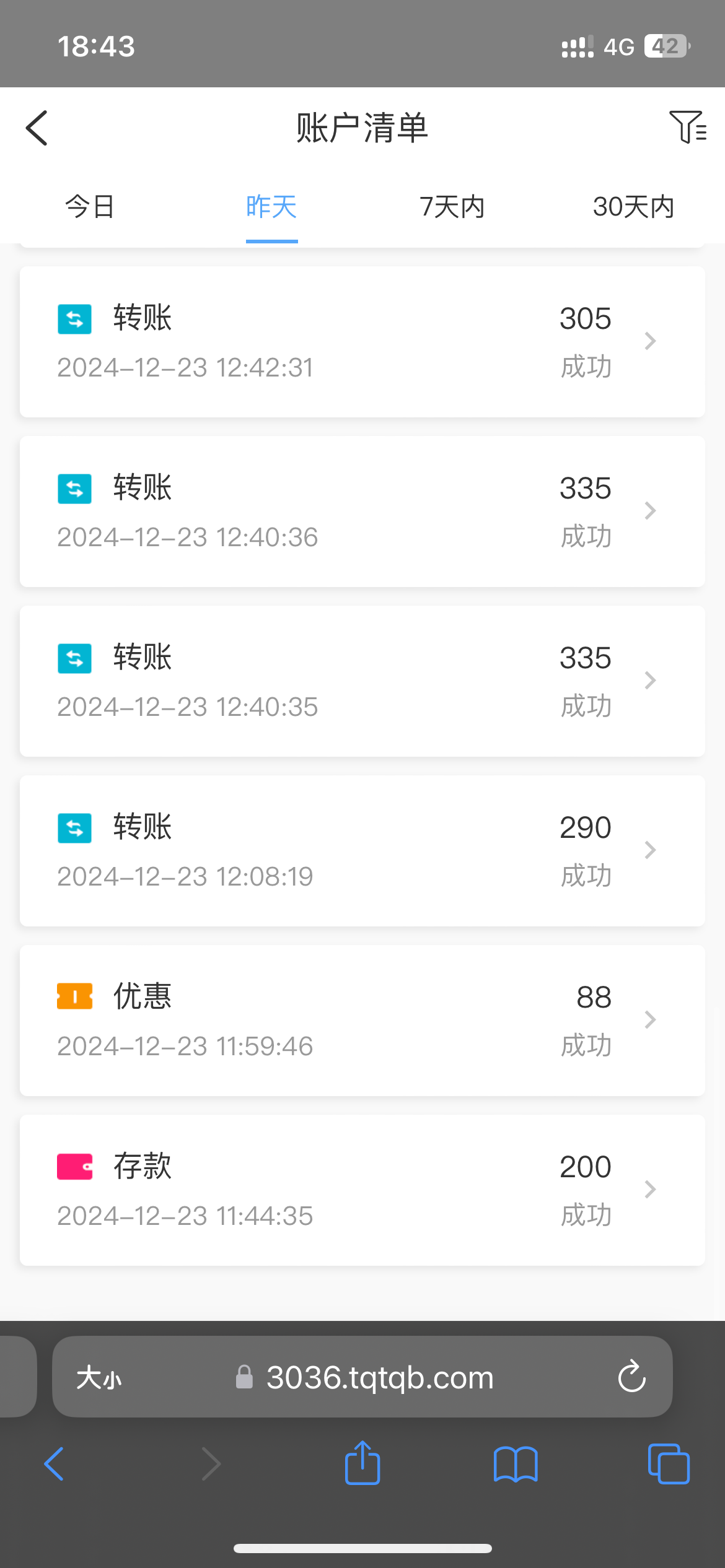Viewport: 725px width, 1568px height.
Task: Switch to the 30天内 tab
Action: (633, 207)
